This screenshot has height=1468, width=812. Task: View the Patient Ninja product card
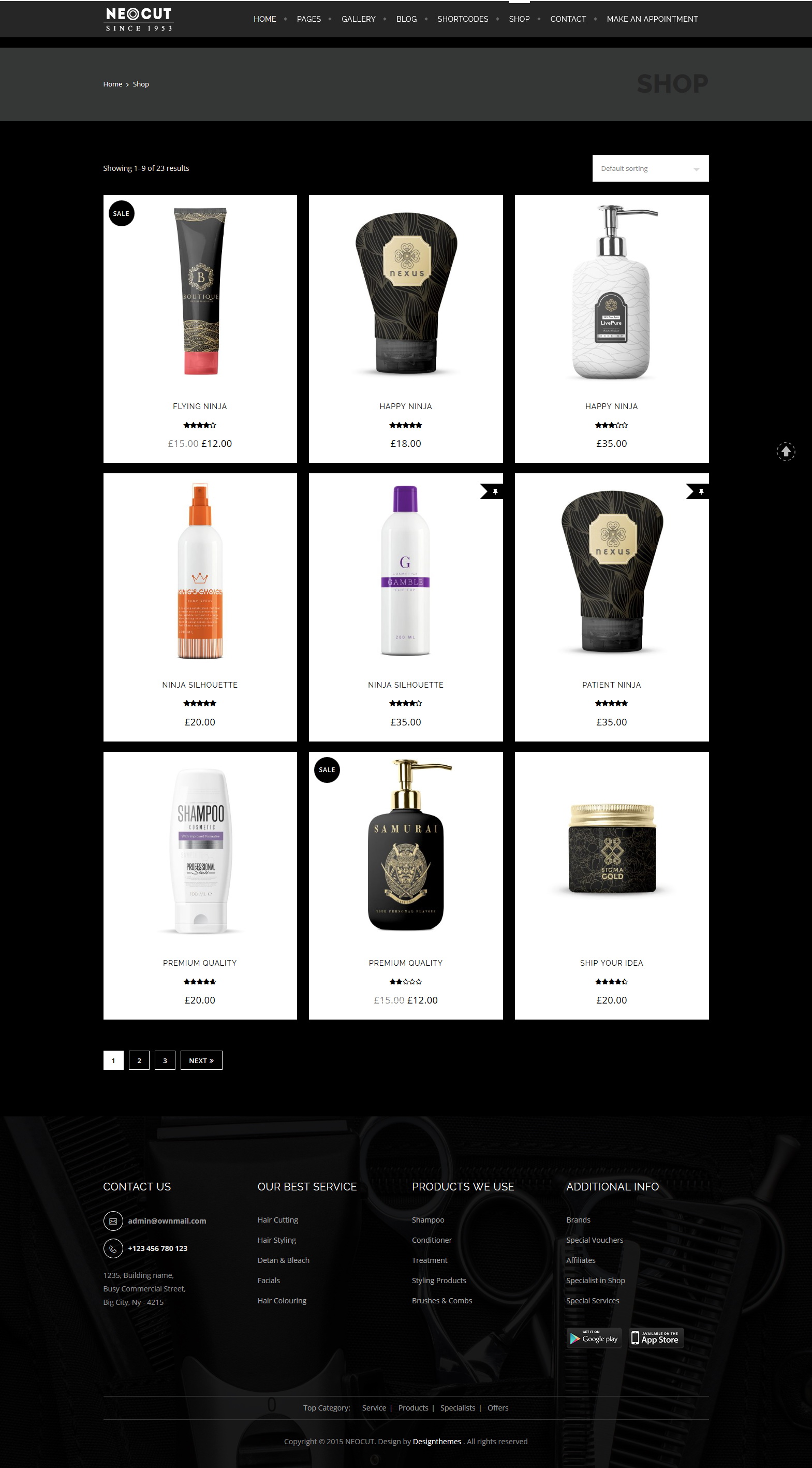[x=612, y=607]
